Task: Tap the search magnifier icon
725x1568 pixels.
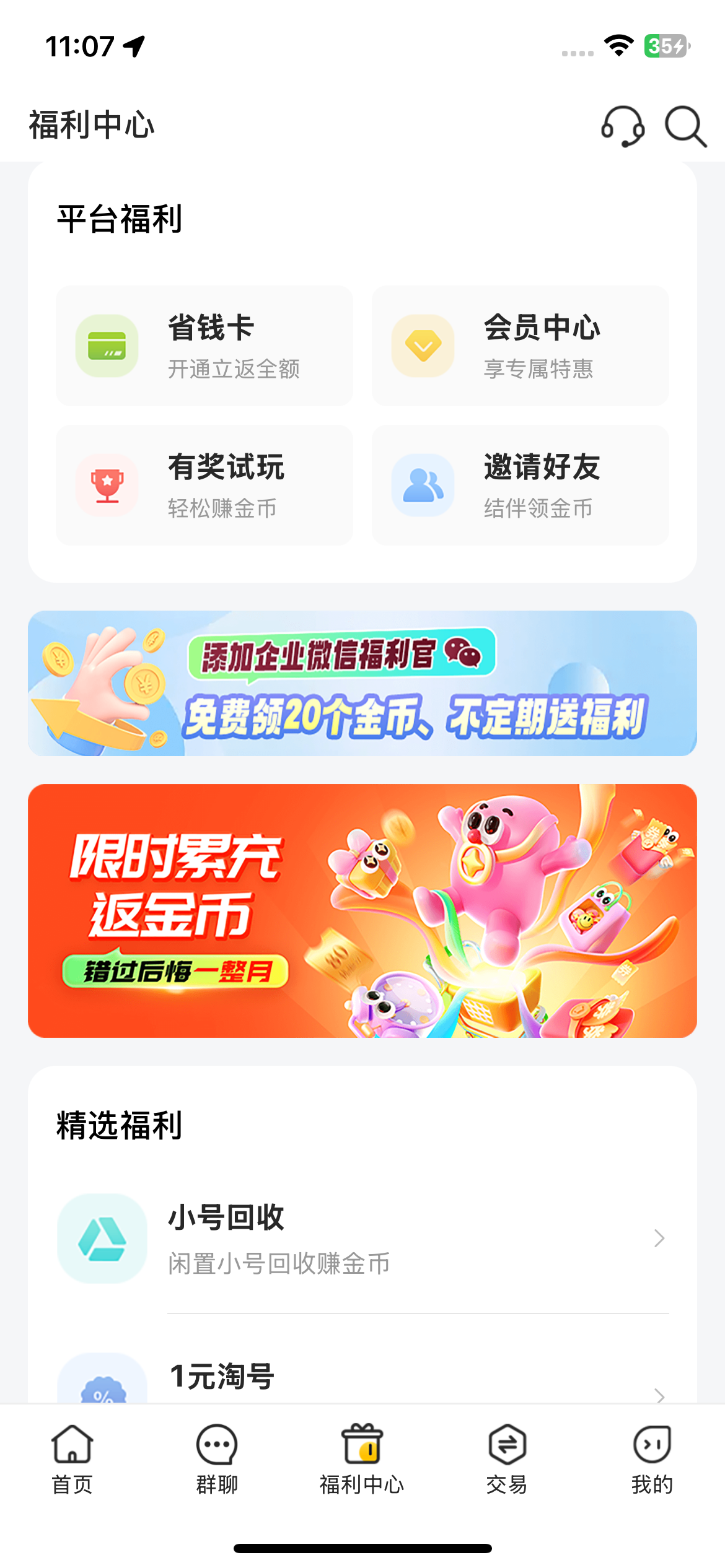Action: pyautogui.click(x=685, y=126)
